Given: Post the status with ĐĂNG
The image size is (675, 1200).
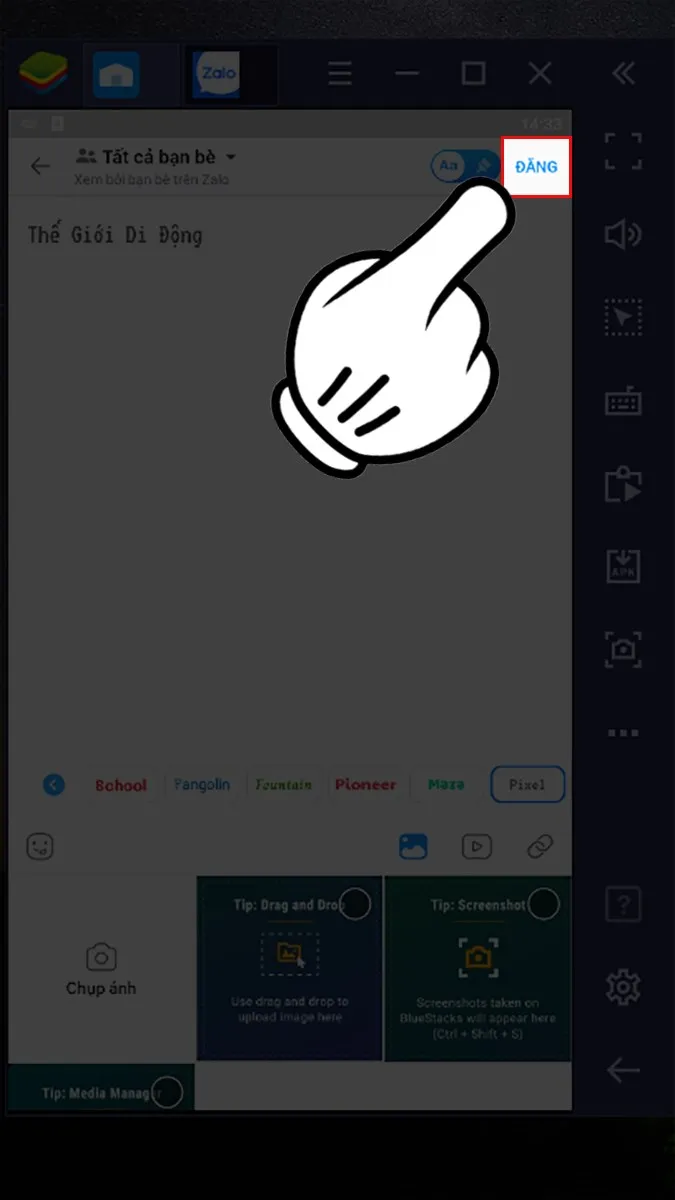Looking at the screenshot, I should [x=536, y=167].
